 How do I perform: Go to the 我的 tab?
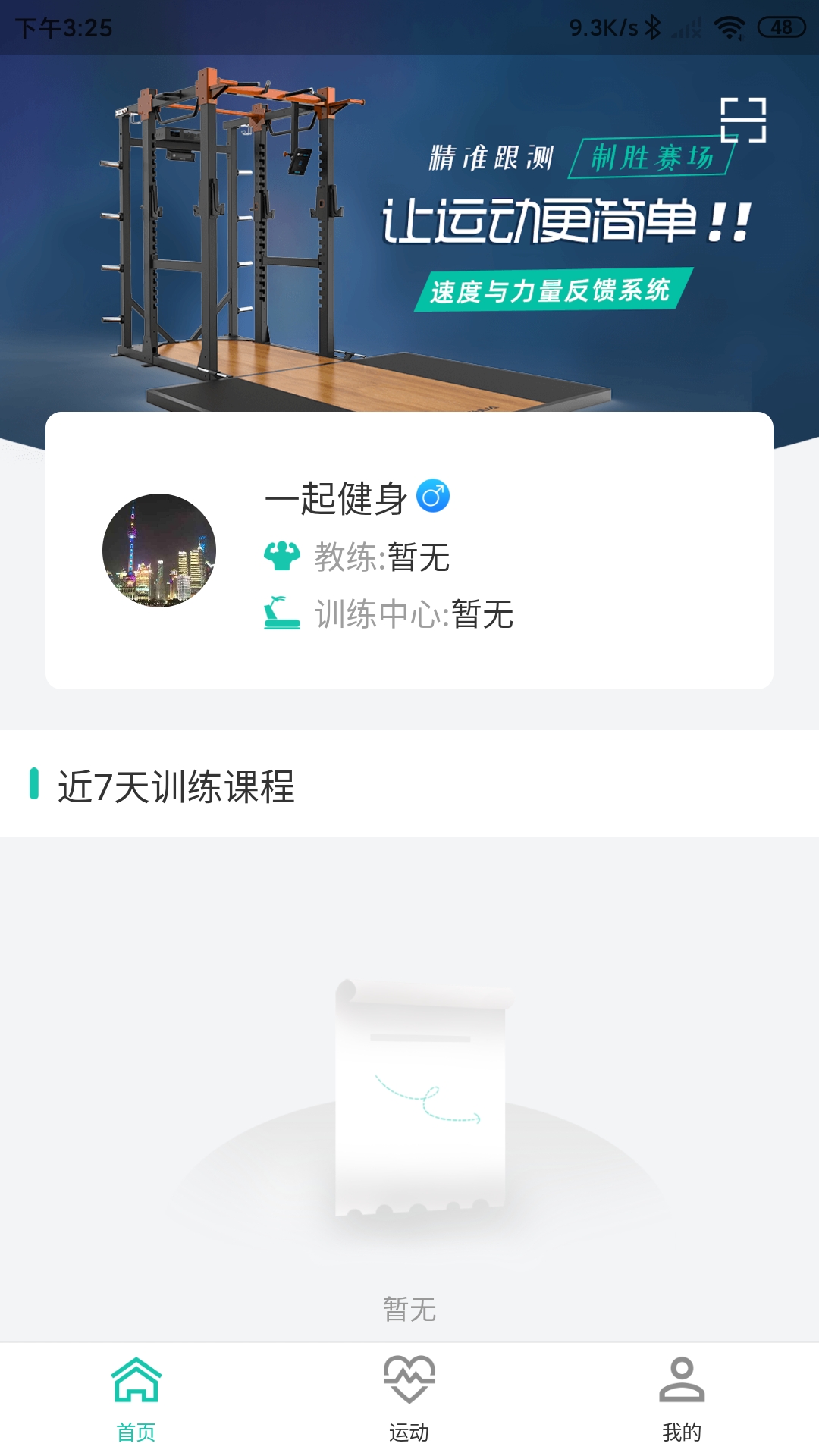click(x=682, y=1398)
